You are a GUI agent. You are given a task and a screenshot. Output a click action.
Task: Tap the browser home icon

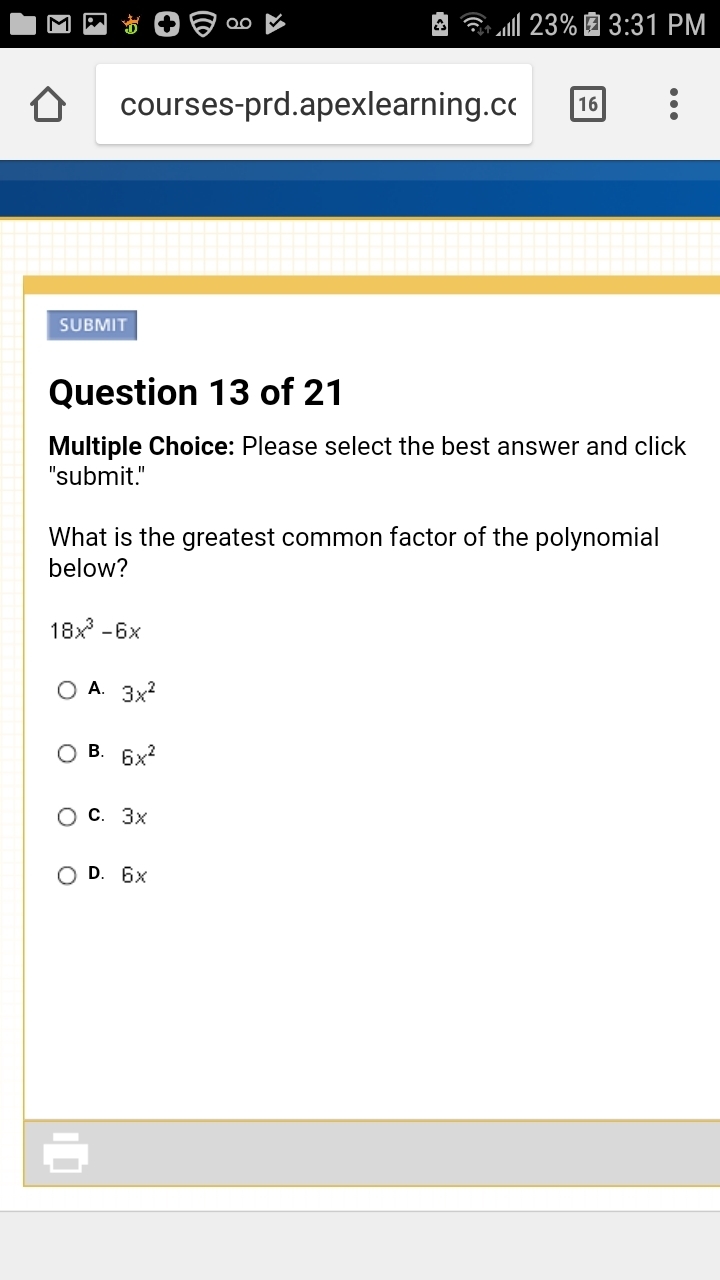pyautogui.click(x=48, y=104)
